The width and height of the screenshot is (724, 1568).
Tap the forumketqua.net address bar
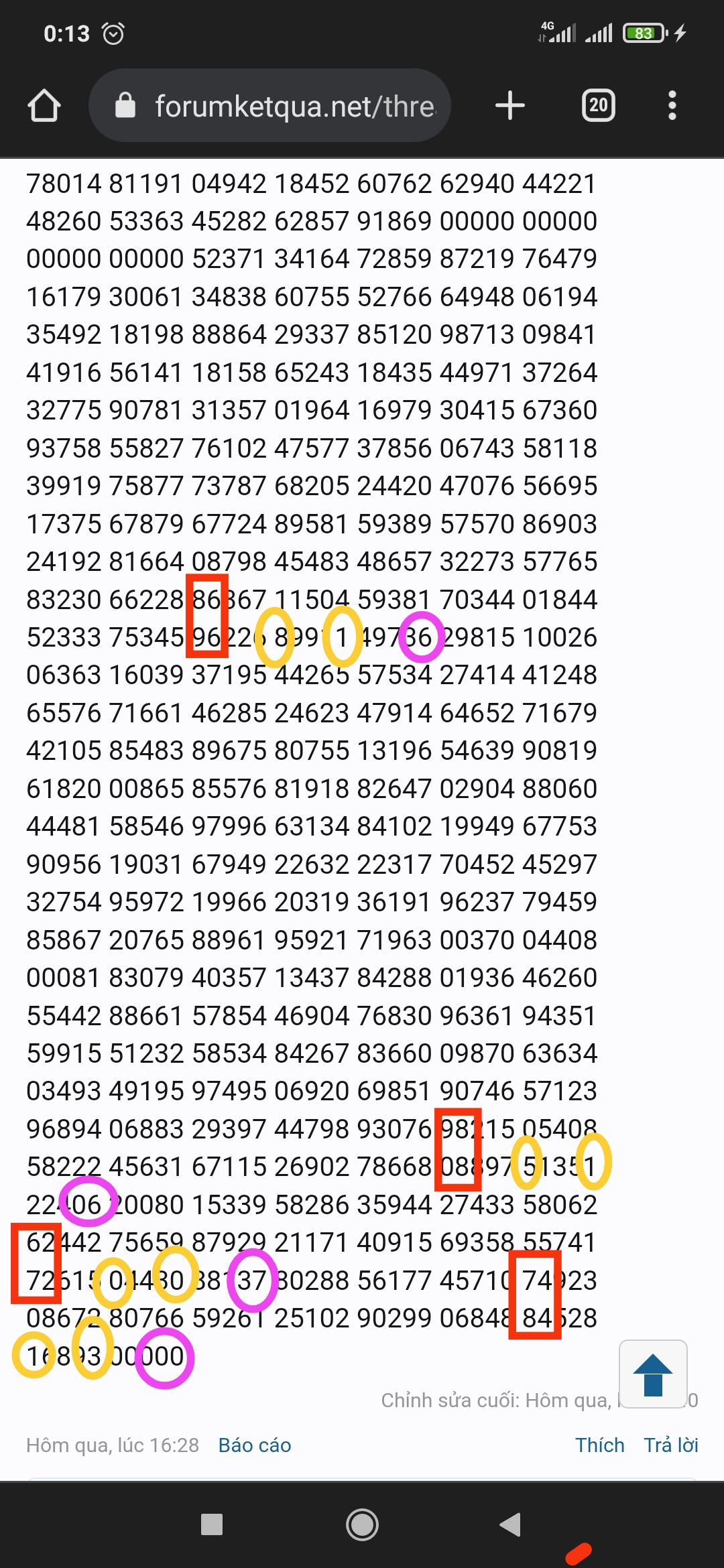tap(269, 105)
